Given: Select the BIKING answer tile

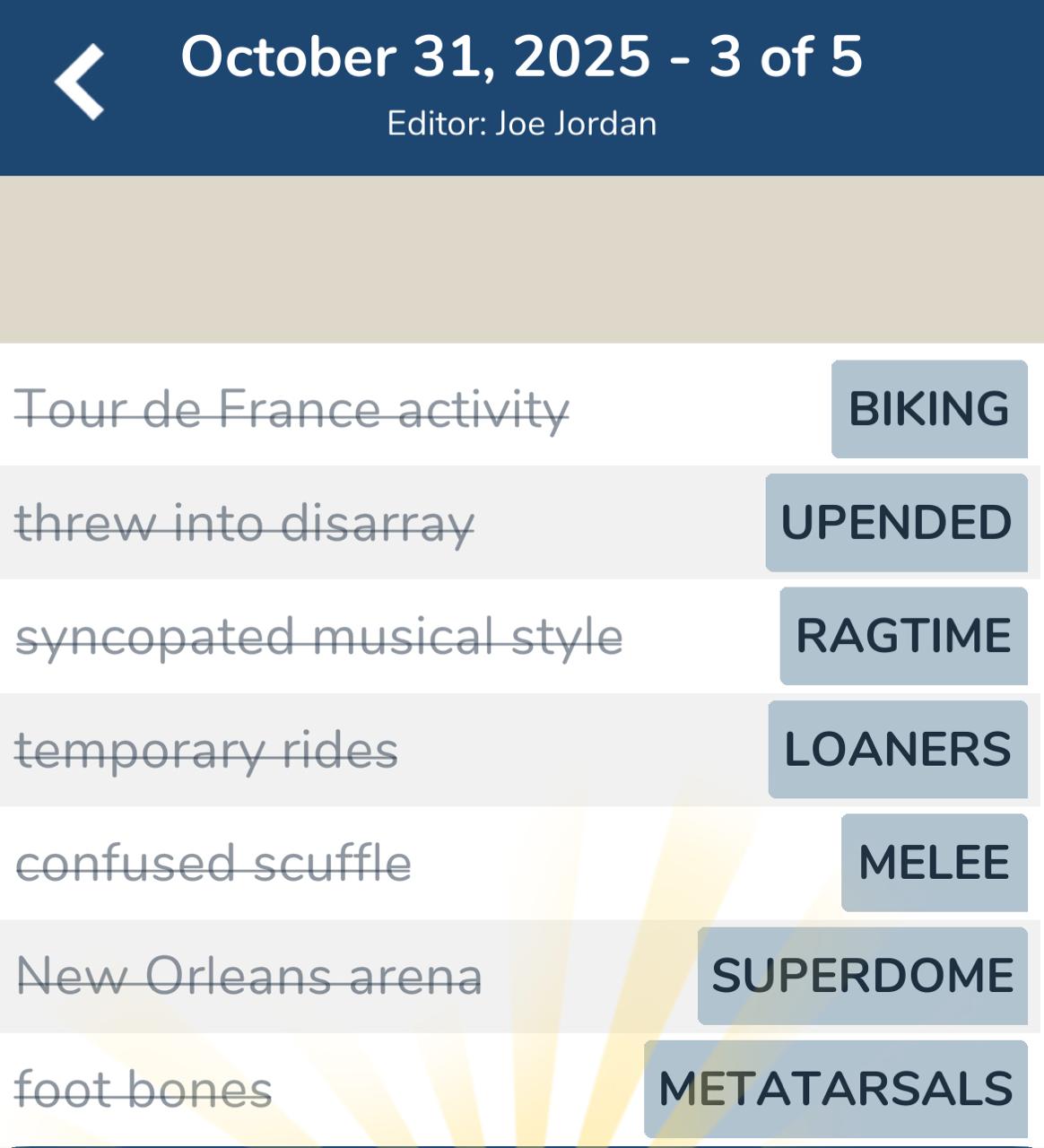Looking at the screenshot, I should point(928,410).
